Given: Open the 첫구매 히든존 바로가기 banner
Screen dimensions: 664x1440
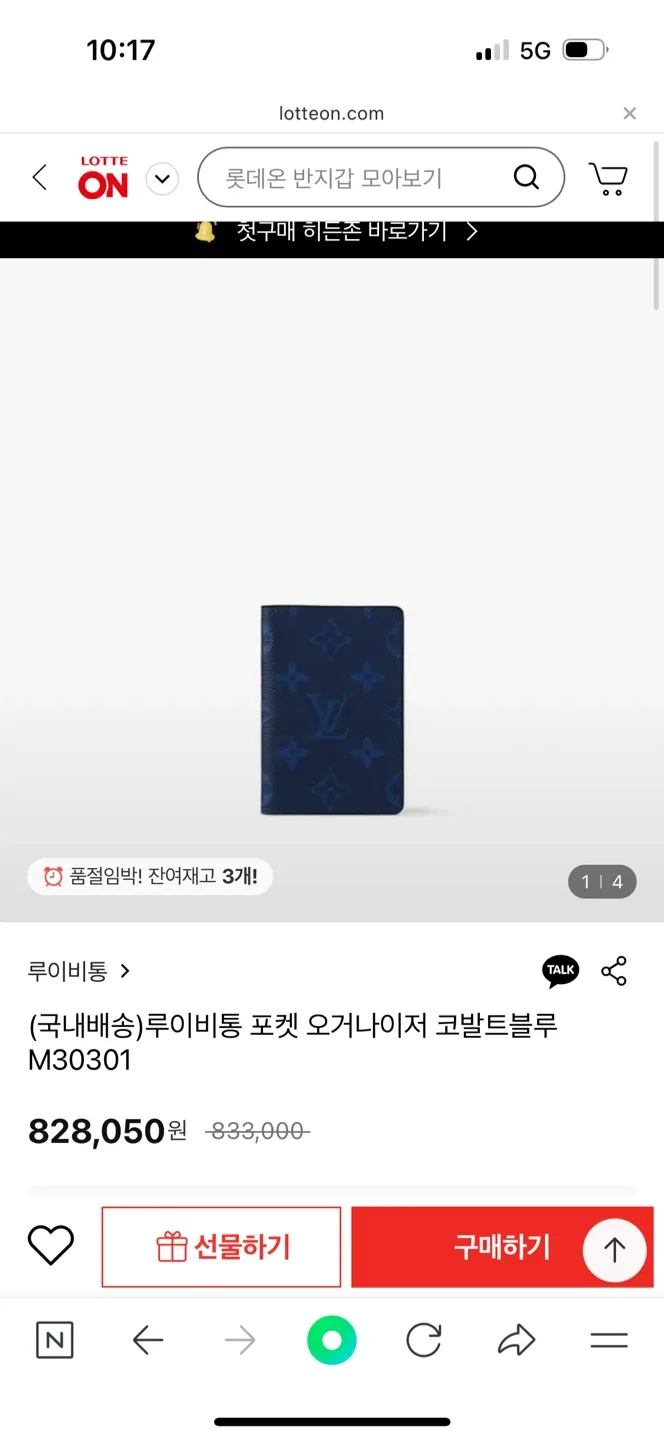Looking at the screenshot, I should coord(332,232).
